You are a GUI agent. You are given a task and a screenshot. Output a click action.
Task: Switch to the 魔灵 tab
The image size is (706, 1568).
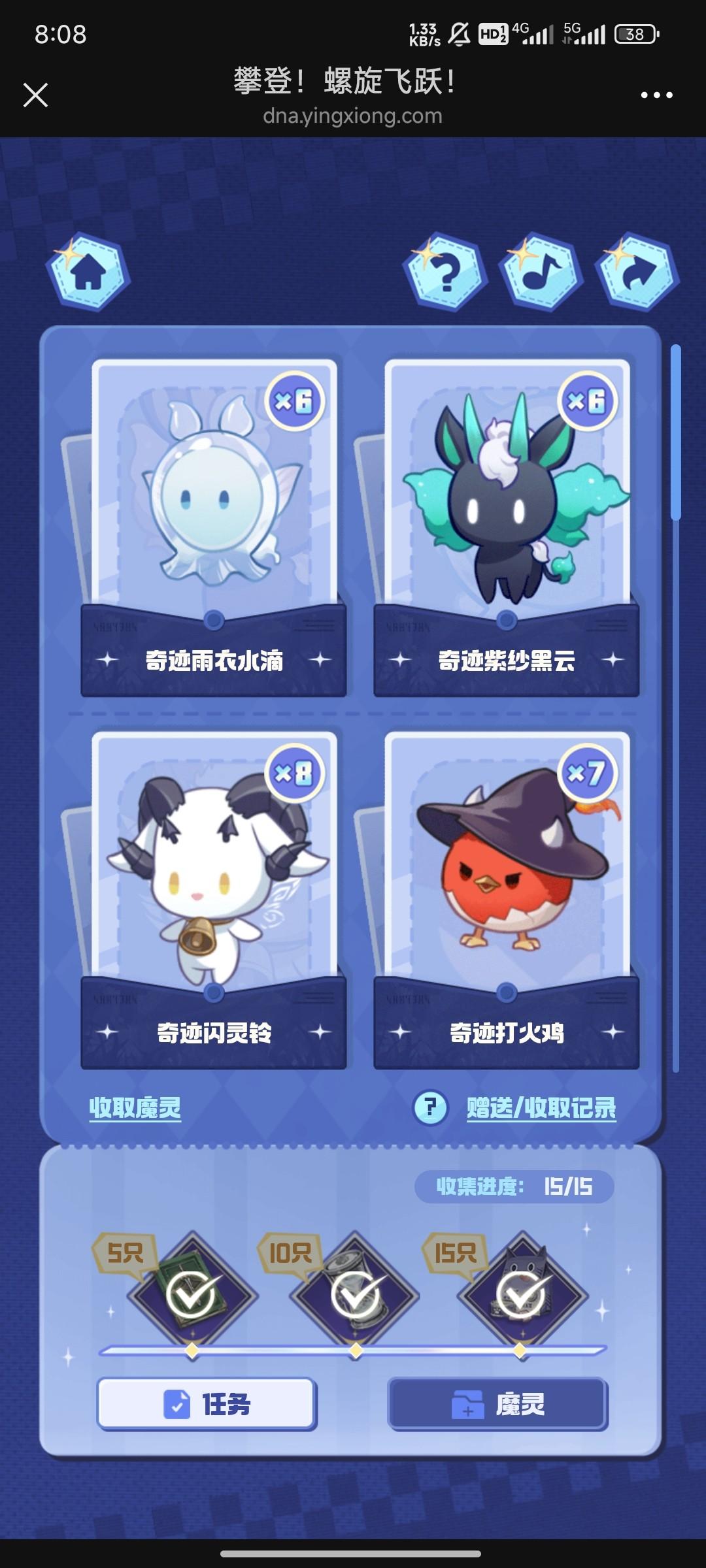497,1403
